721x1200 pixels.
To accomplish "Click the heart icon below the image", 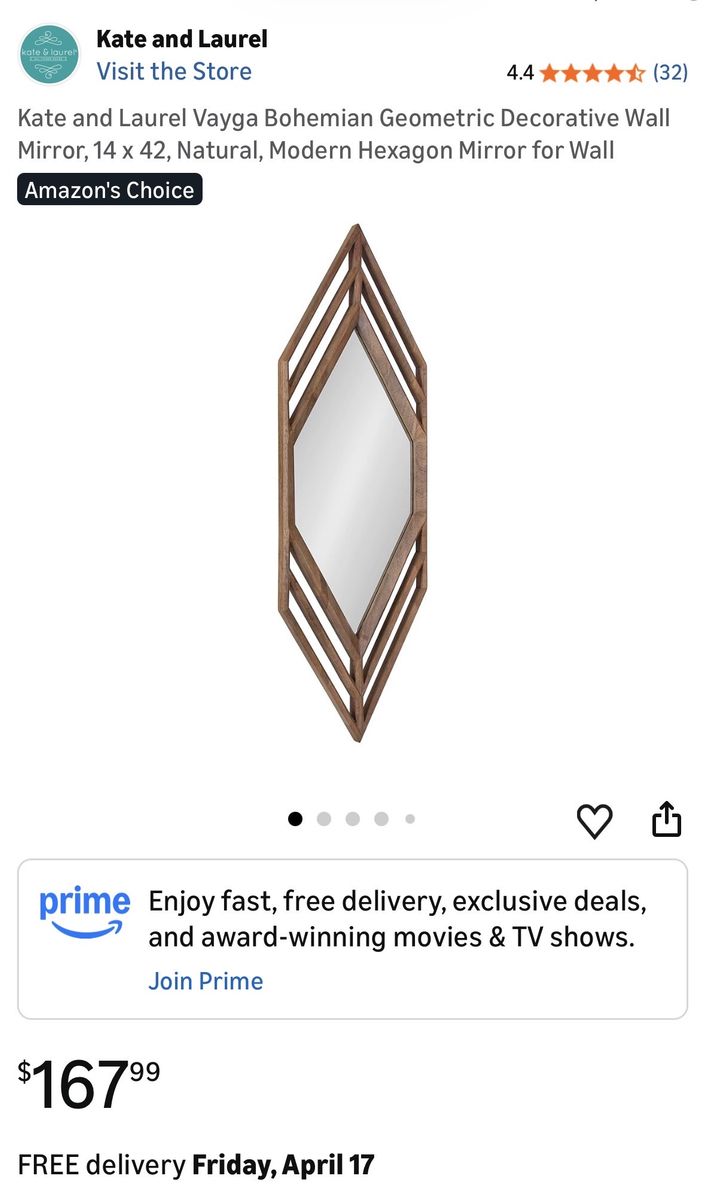I will (595, 820).
